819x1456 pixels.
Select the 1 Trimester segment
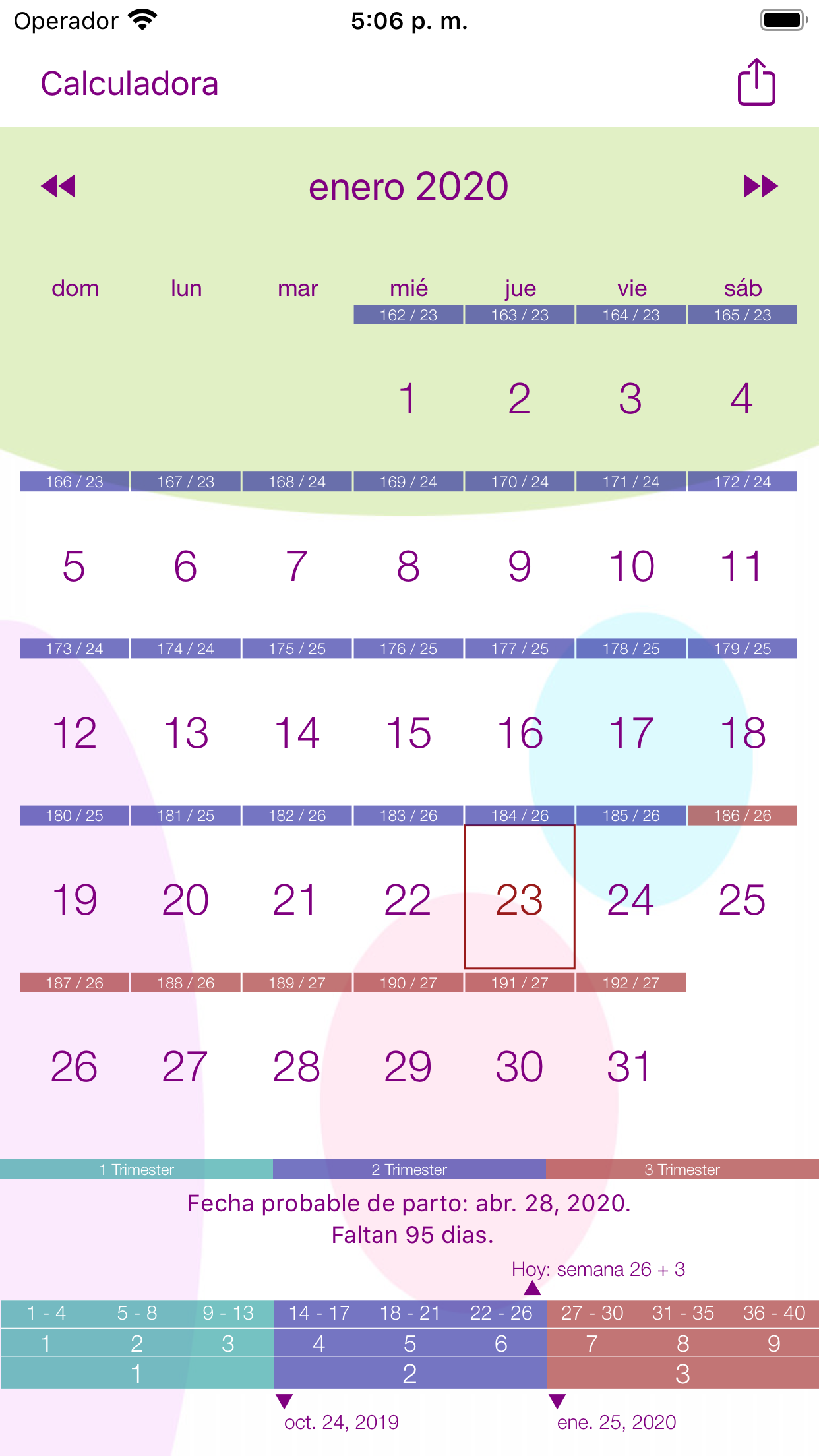point(136,1169)
